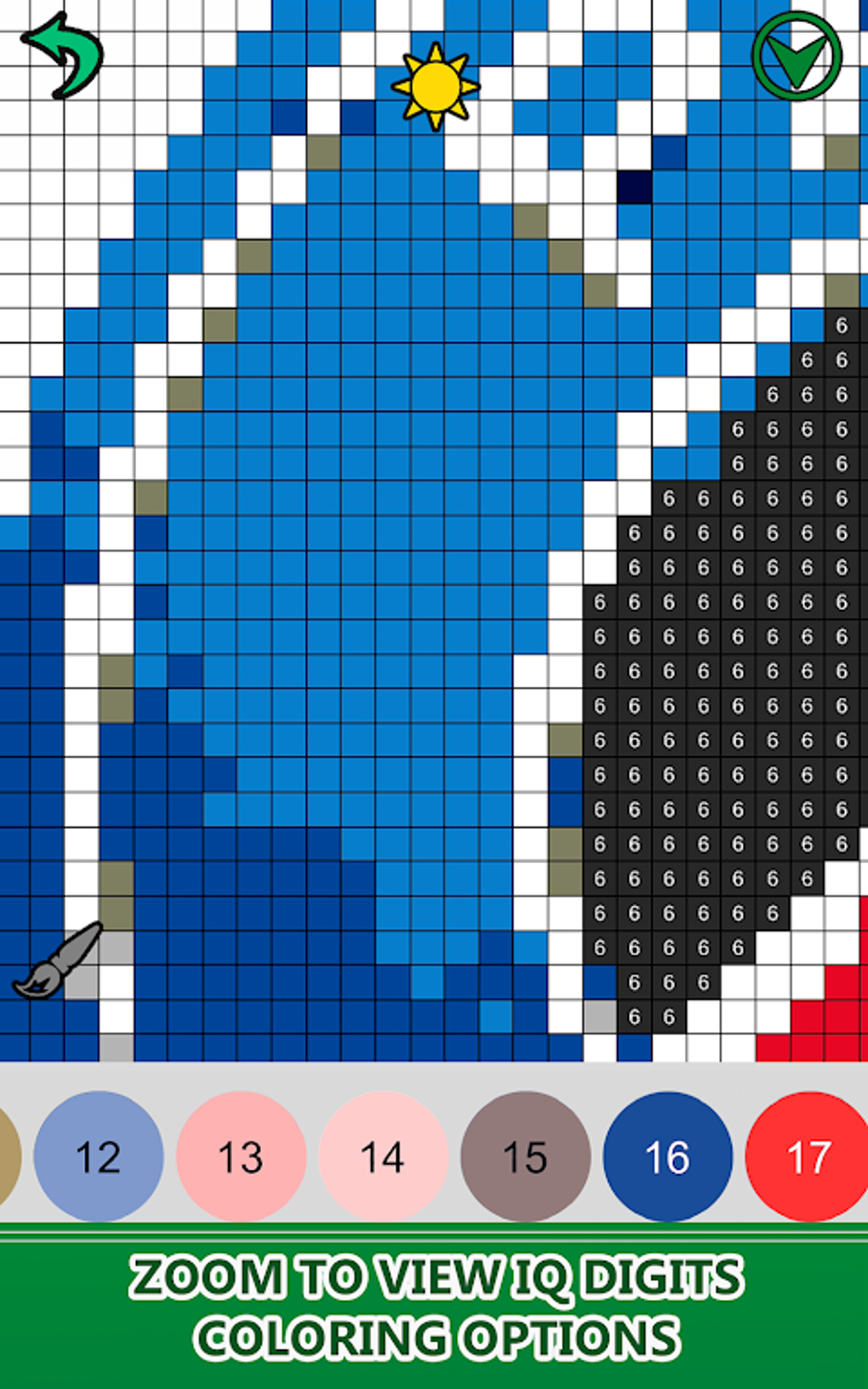Tap the partially visible tan swatch at far left
This screenshot has width=868, height=1389.
tap(7, 1156)
